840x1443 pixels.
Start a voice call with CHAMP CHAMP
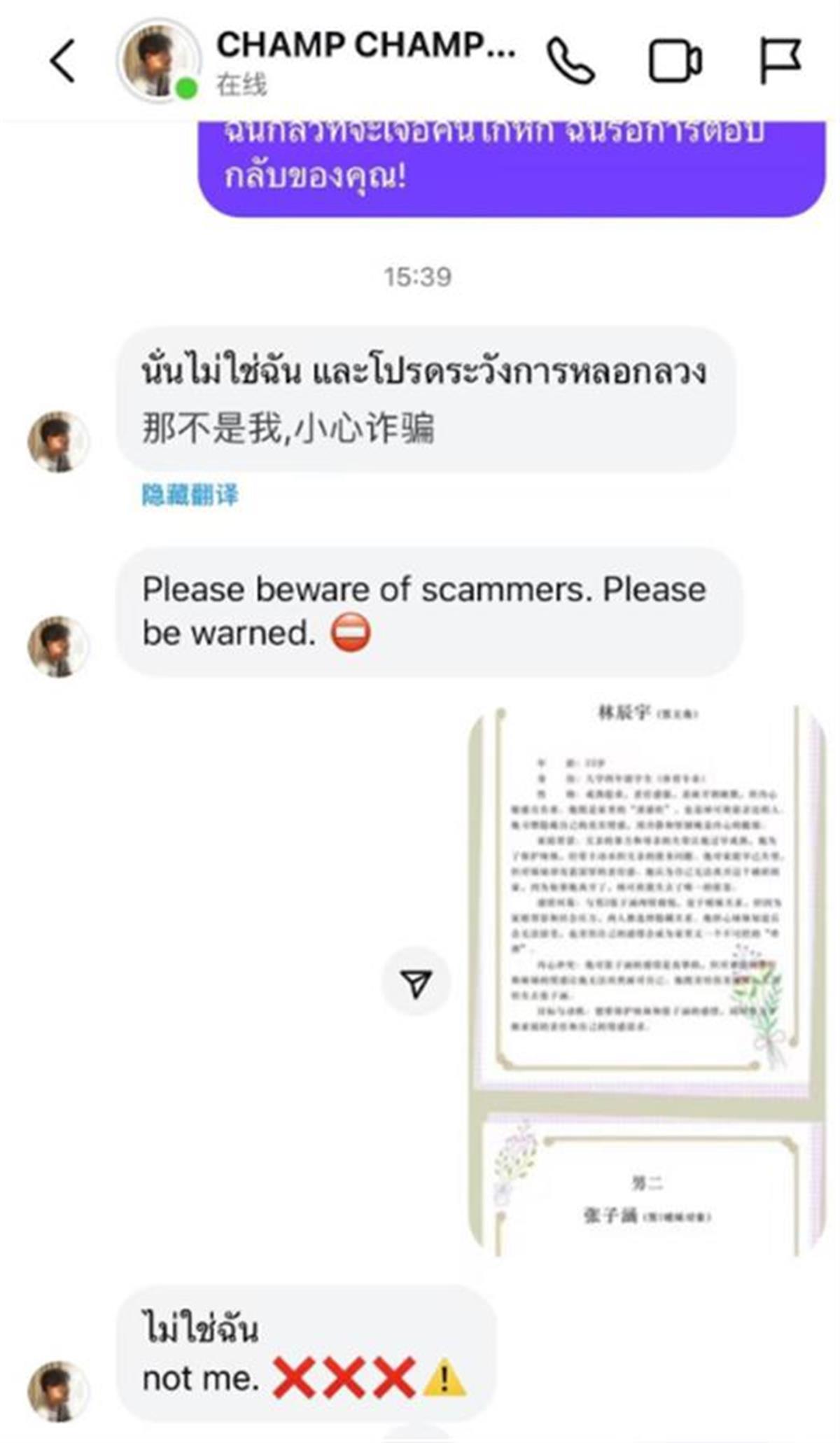[x=571, y=62]
